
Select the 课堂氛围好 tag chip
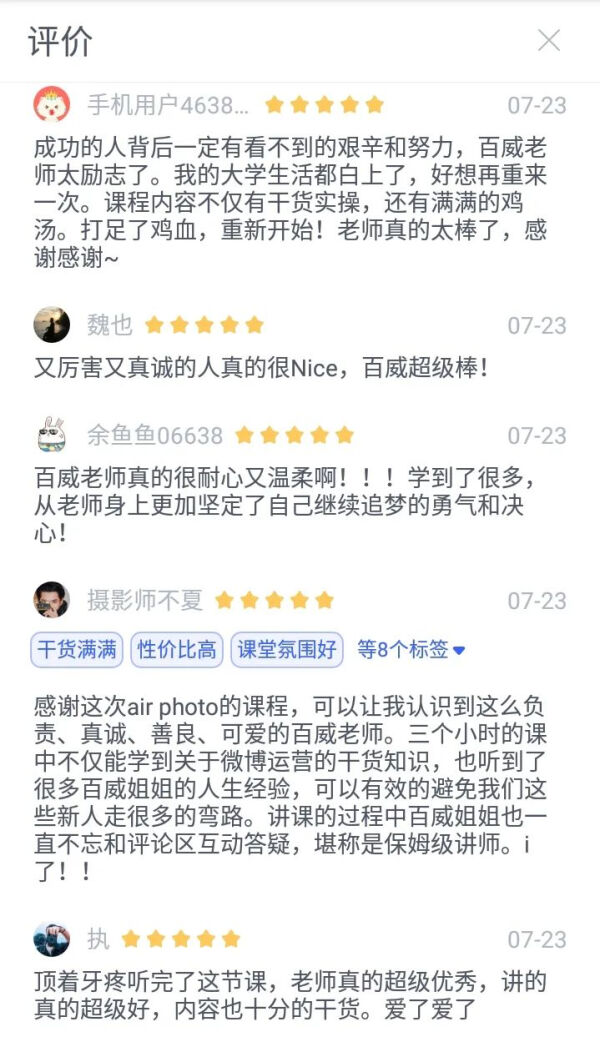click(288, 650)
